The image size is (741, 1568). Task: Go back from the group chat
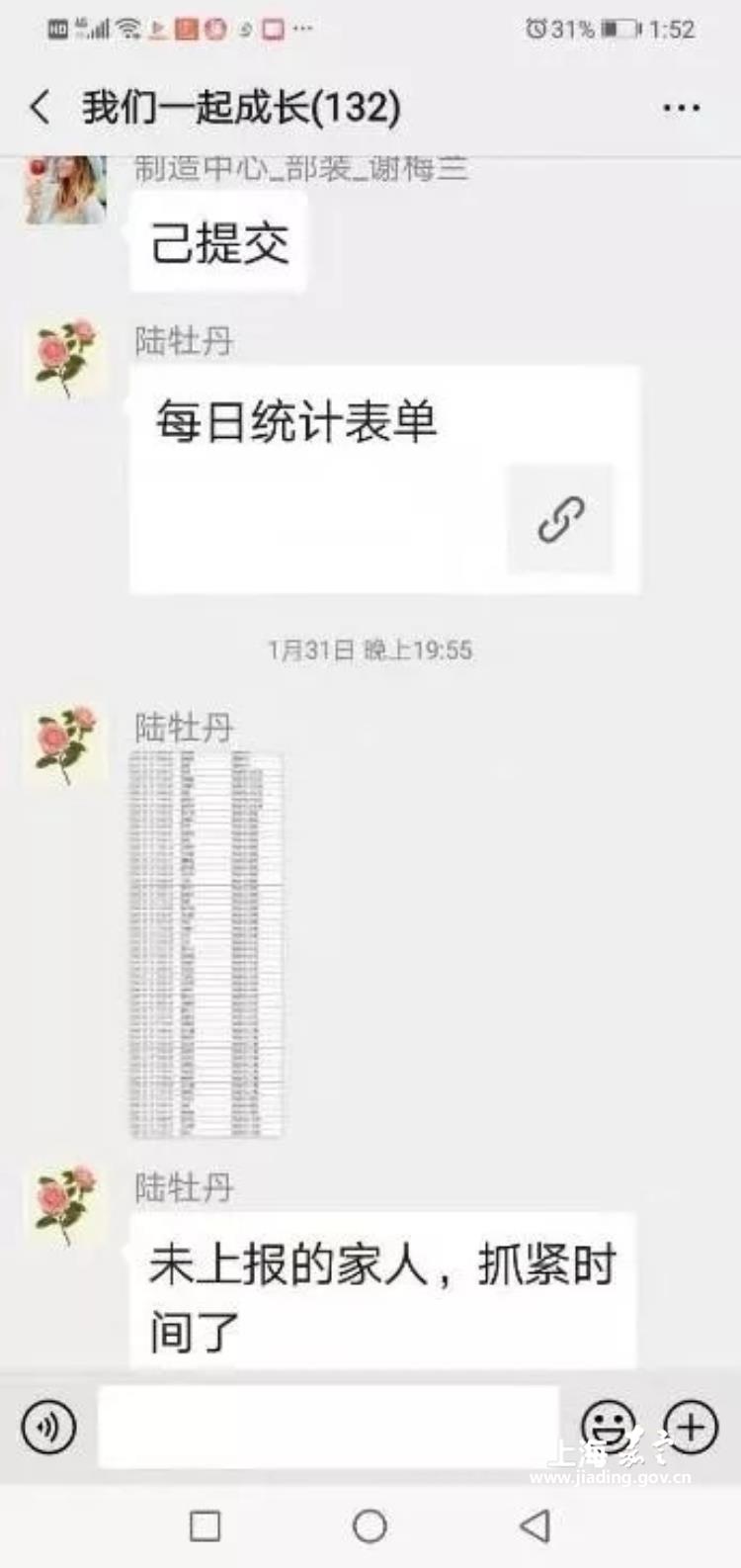pos(40,107)
